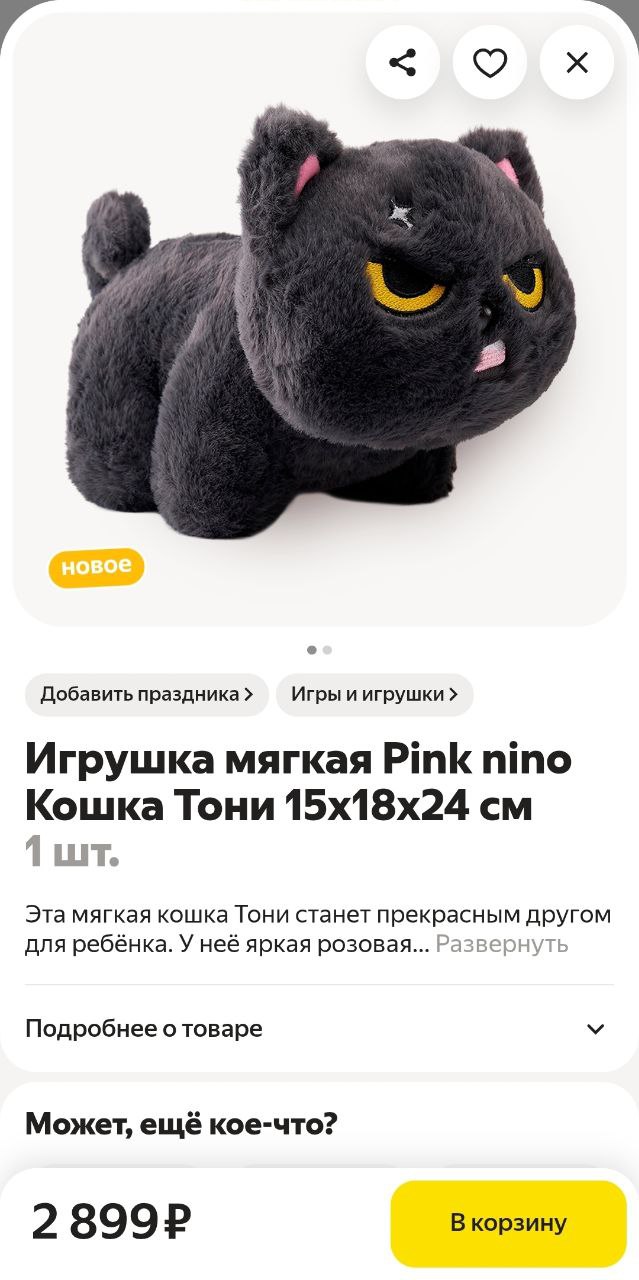
Task: Open the Игры и игрушки category chip
Action: click(x=374, y=694)
